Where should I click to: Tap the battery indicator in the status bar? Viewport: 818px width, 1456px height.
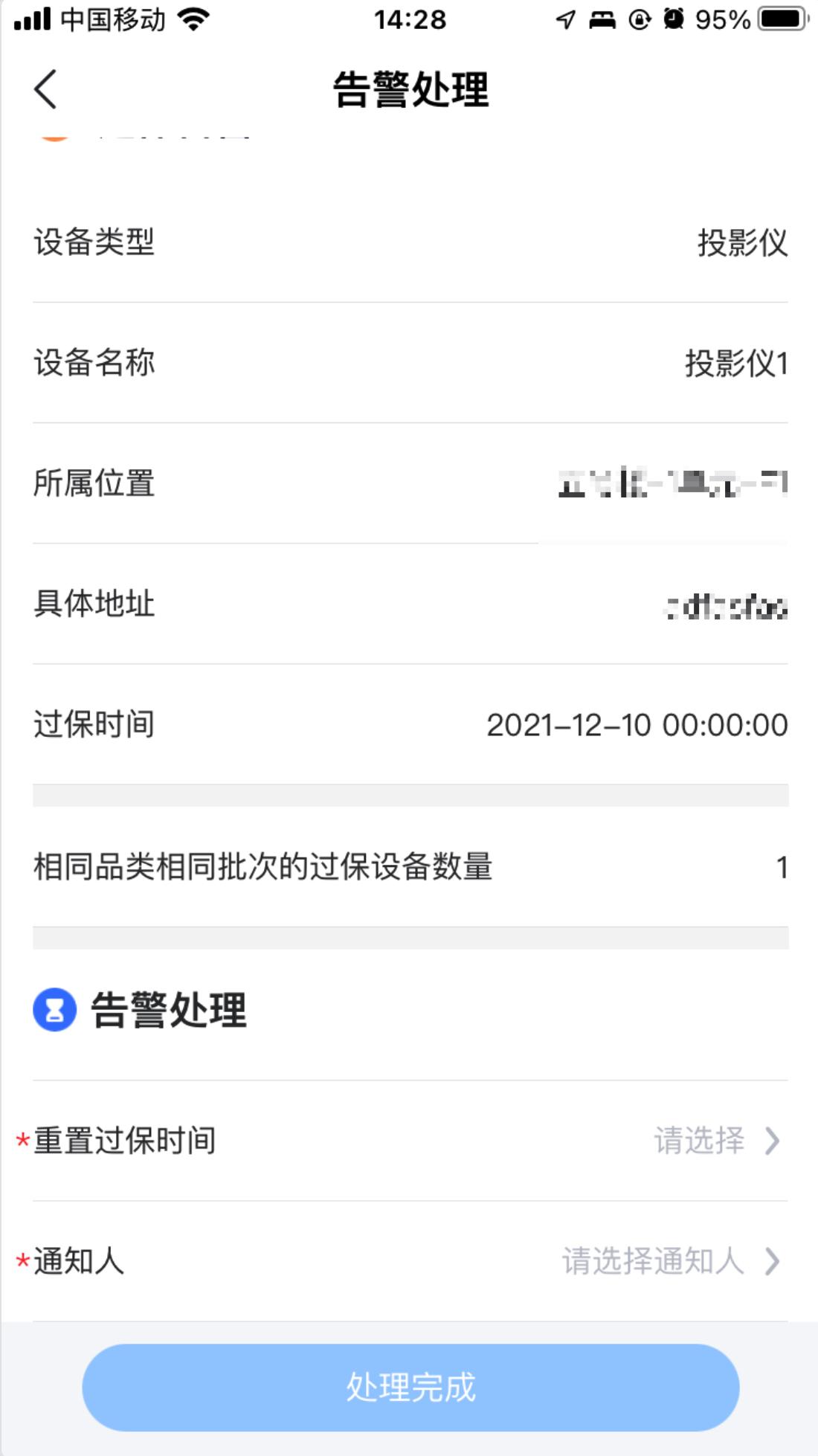(x=773, y=19)
